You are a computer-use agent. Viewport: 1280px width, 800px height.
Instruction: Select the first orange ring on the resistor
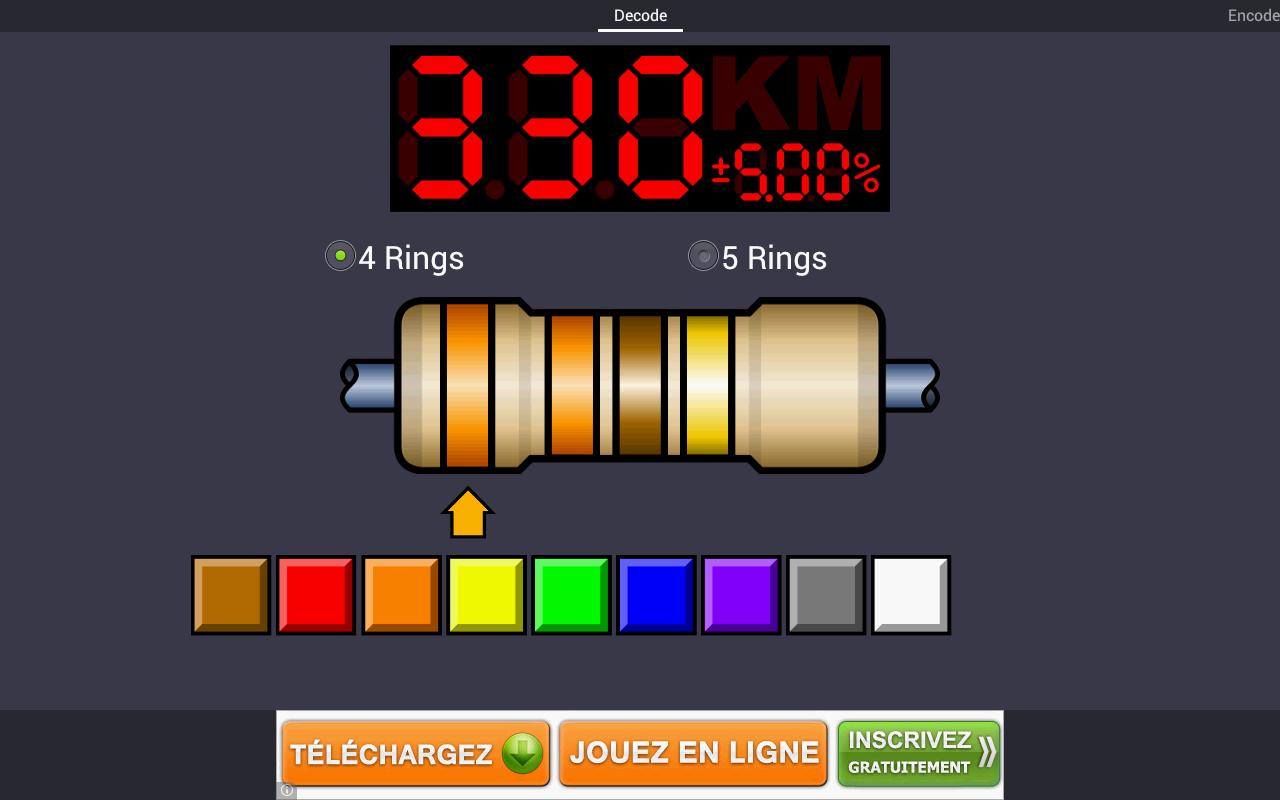(467, 386)
